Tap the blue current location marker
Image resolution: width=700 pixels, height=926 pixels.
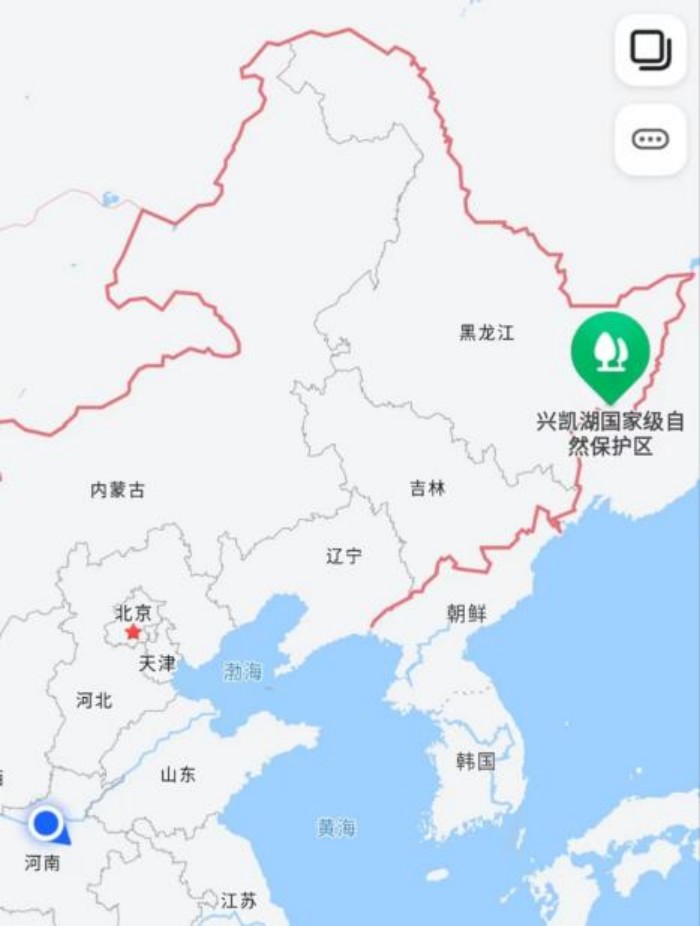tap(46, 824)
